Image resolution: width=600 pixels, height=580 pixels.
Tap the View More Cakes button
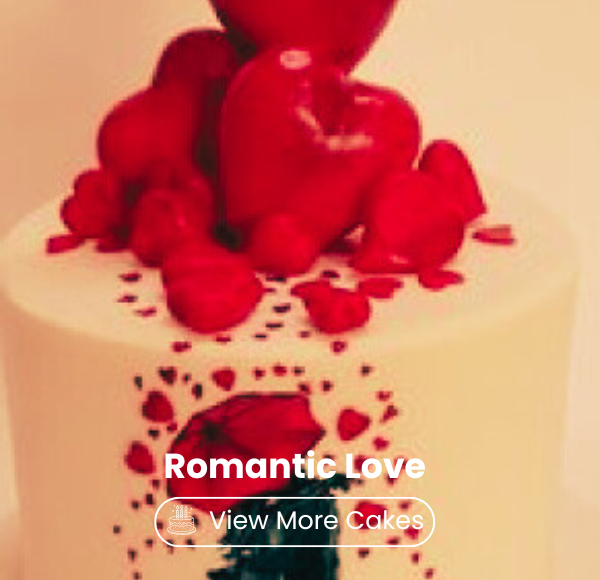(295, 521)
